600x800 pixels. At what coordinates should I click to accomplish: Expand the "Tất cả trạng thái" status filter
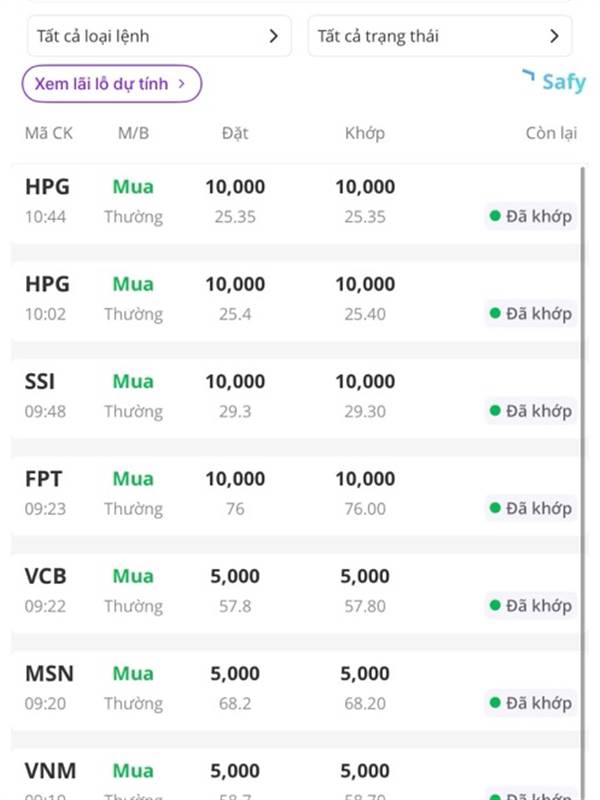[439, 37]
